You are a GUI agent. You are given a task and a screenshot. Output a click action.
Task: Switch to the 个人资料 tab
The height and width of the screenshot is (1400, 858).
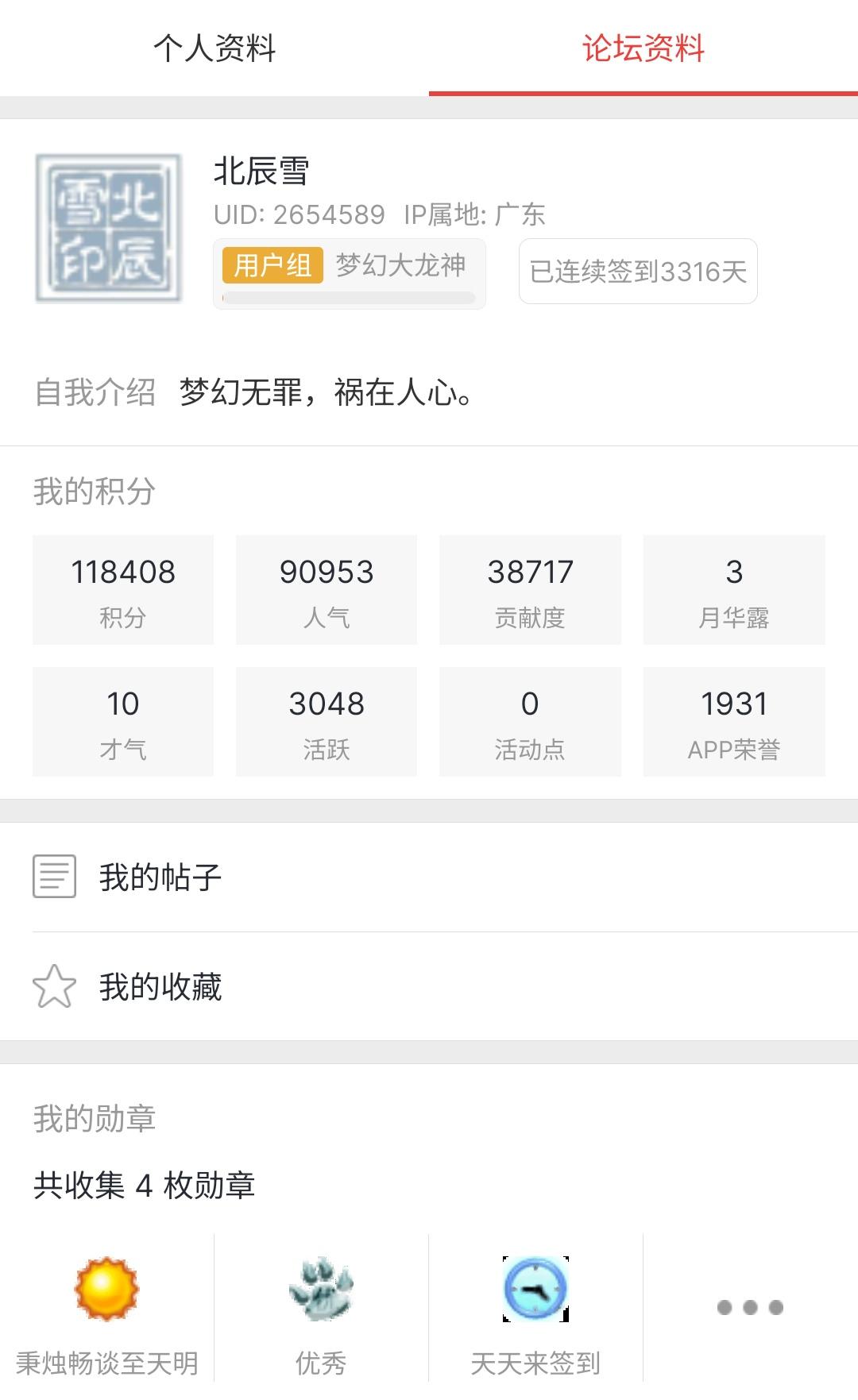[x=214, y=48]
